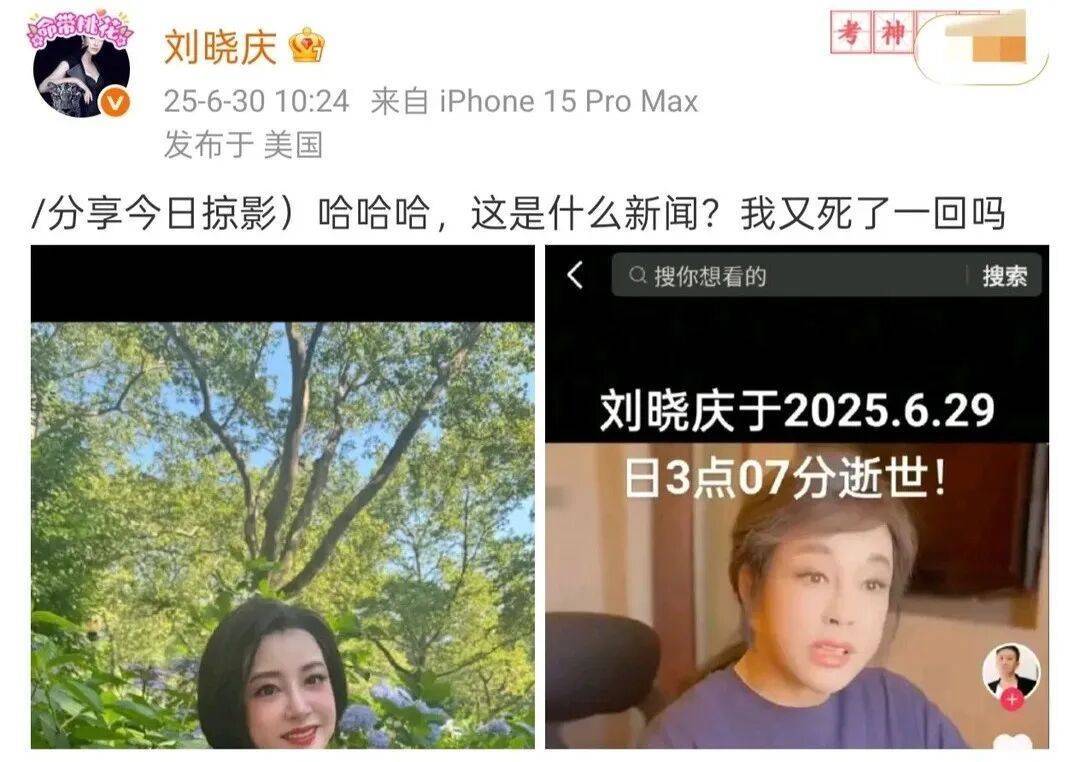The image size is (1080, 762).
Task: Tap the username 刘晓庆
Action: [x=220, y=48]
